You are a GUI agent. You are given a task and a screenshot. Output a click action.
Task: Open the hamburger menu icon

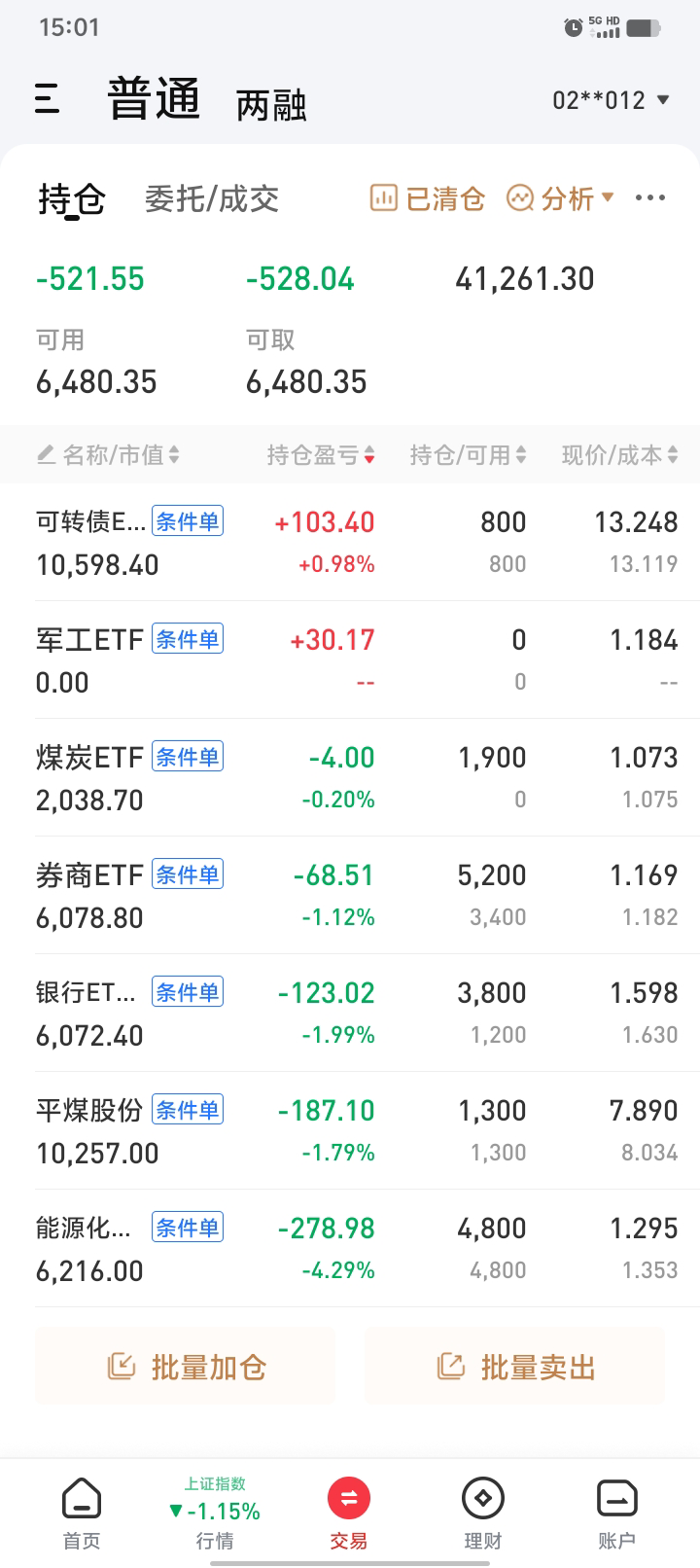47,99
